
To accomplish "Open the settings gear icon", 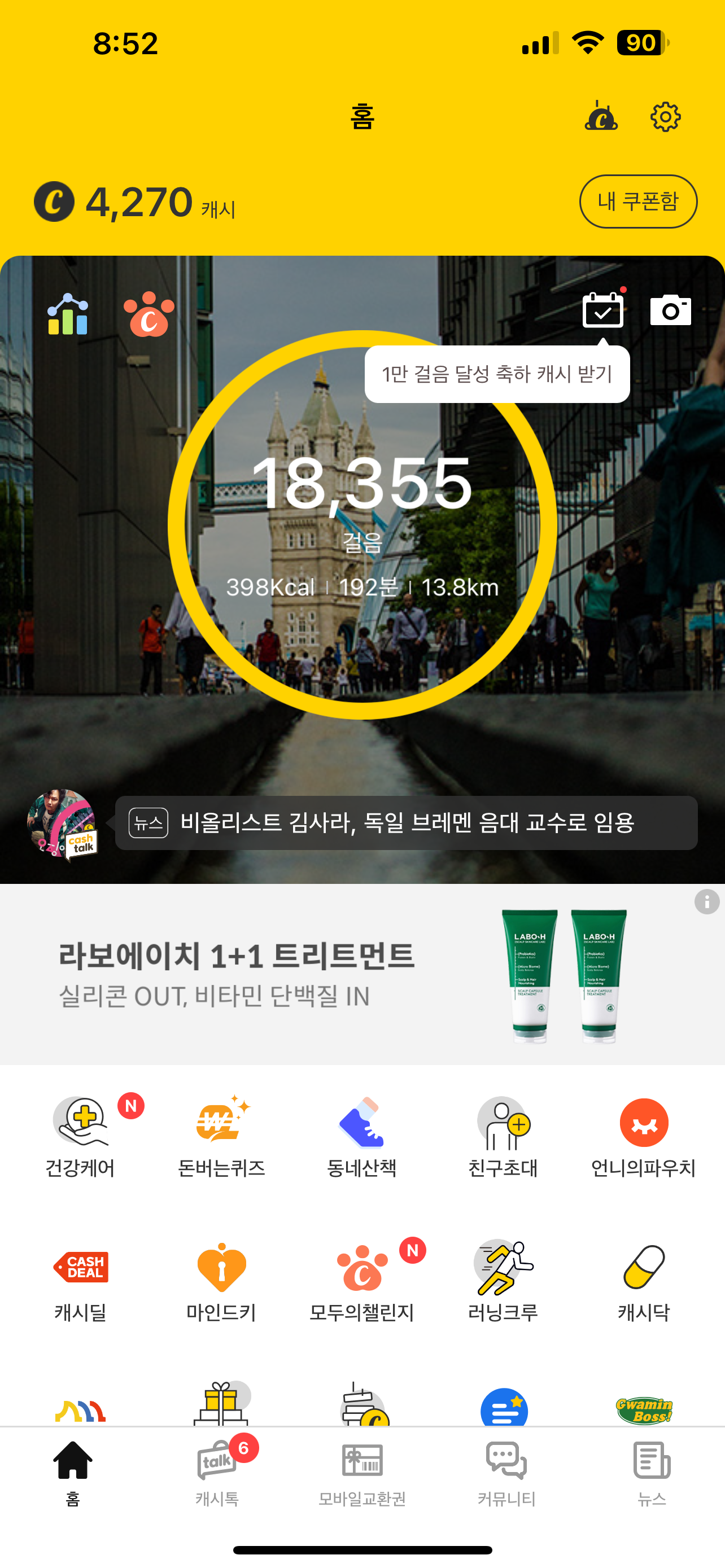I will pyautogui.click(x=665, y=116).
